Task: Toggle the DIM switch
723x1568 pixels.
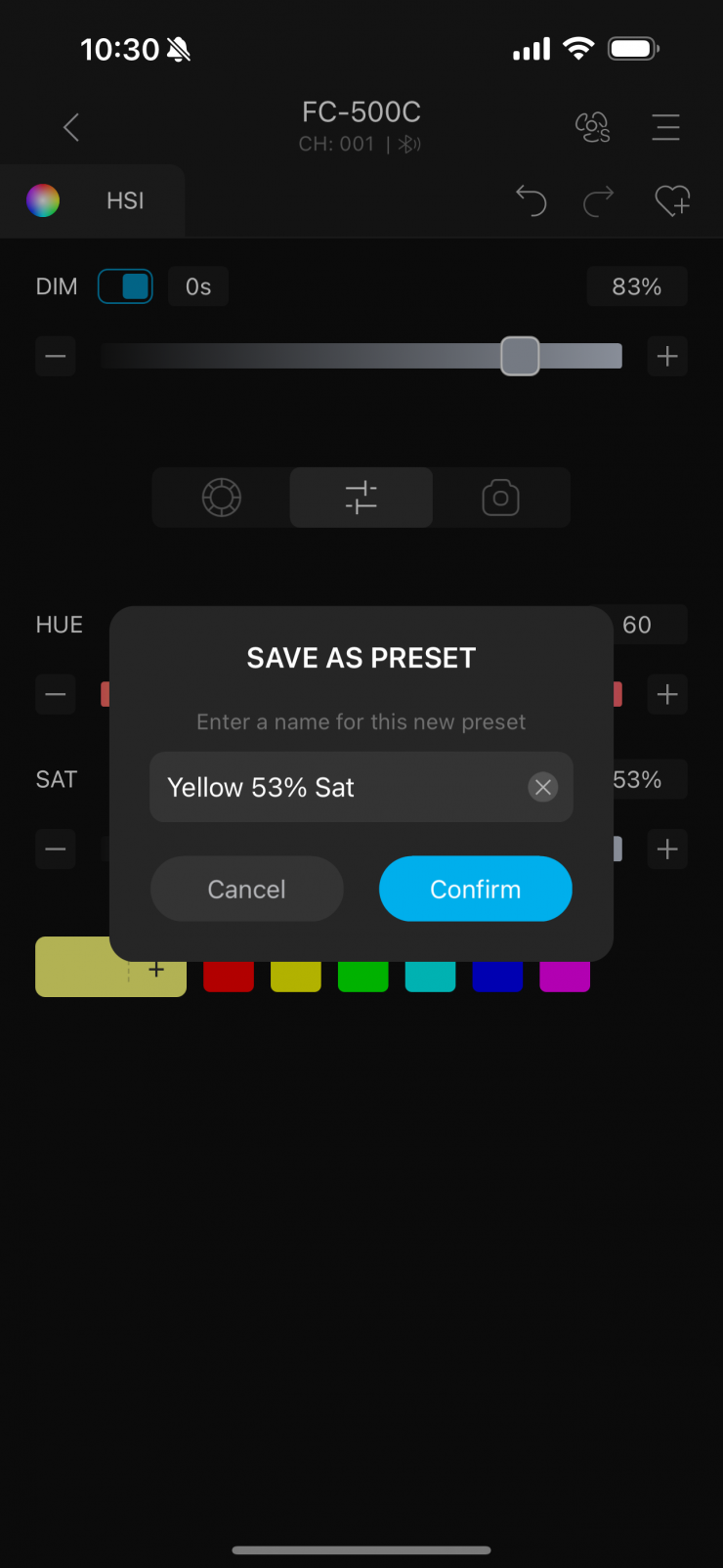Action: click(125, 286)
